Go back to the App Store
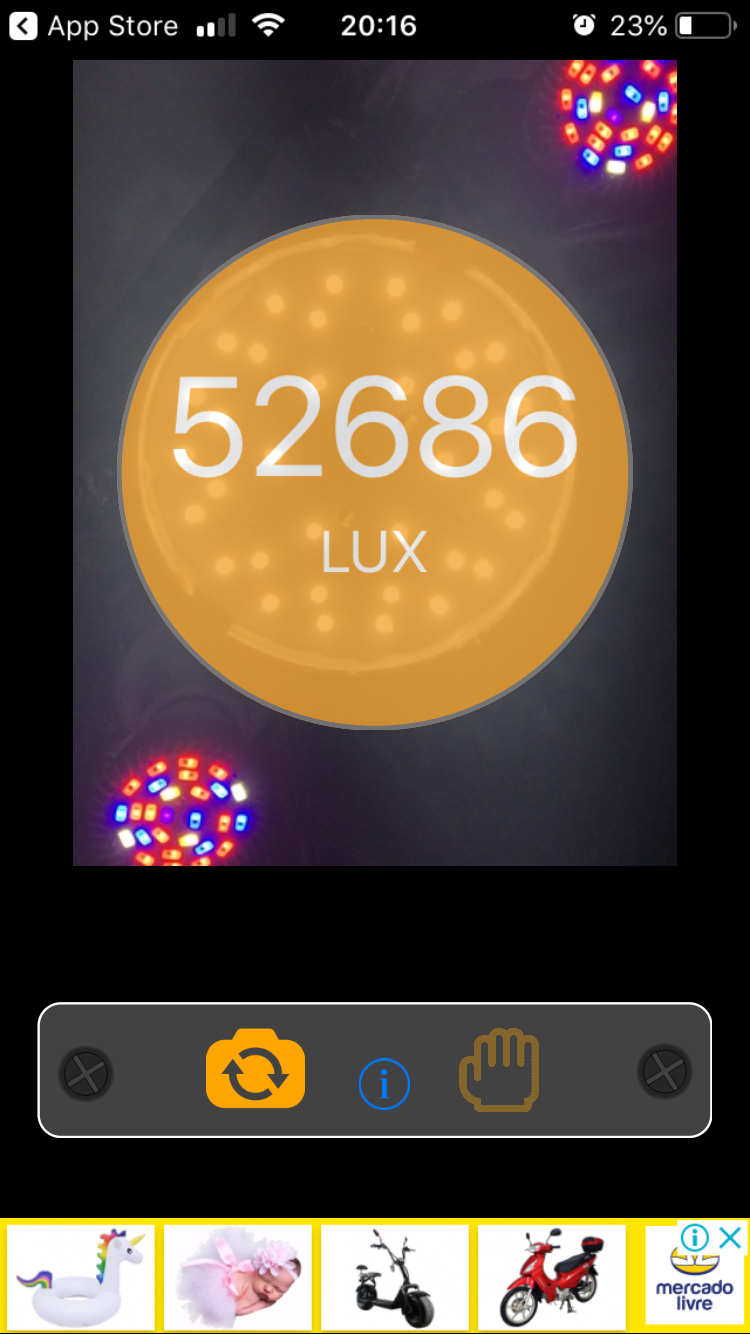The width and height of the screenshot is (750, 1334). tap(93, 26)
